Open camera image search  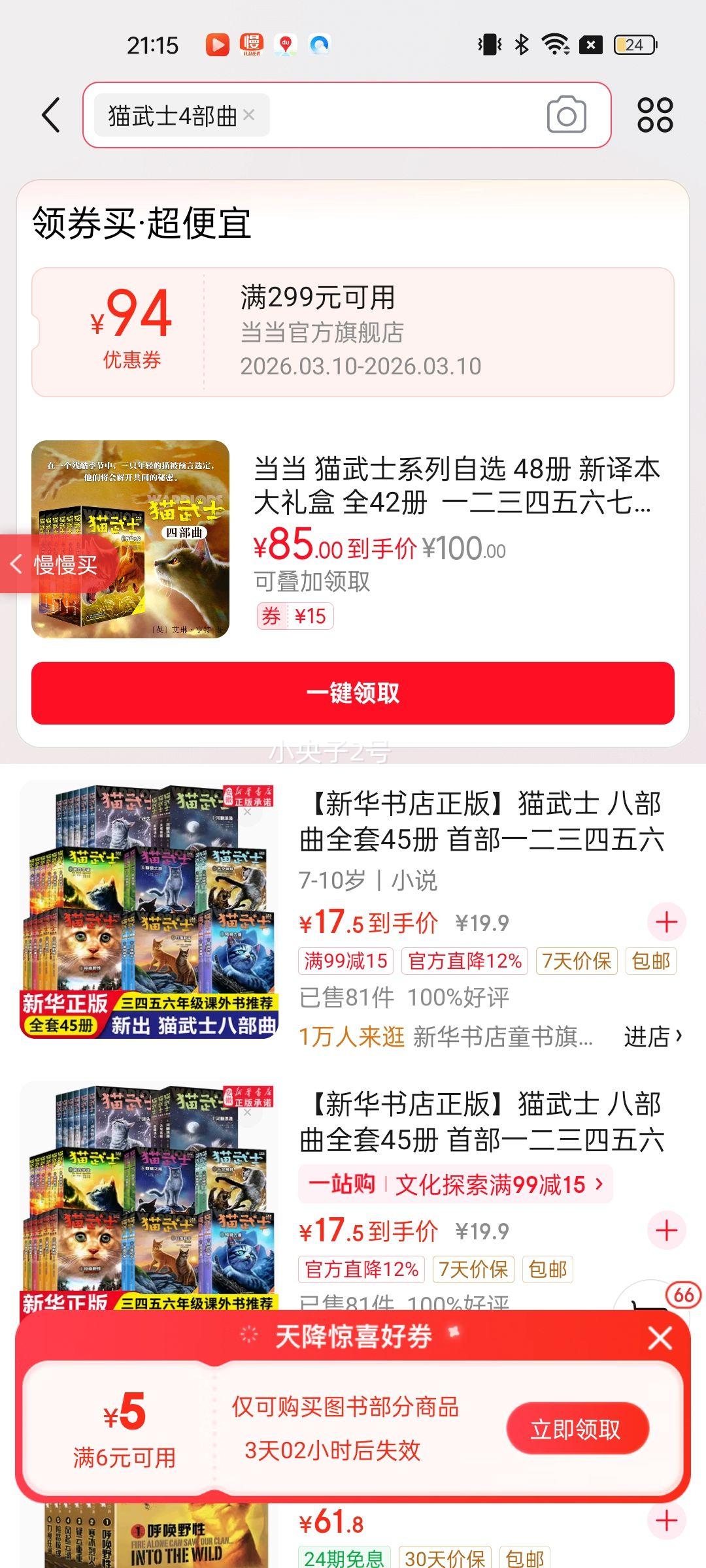pos(566,116)
